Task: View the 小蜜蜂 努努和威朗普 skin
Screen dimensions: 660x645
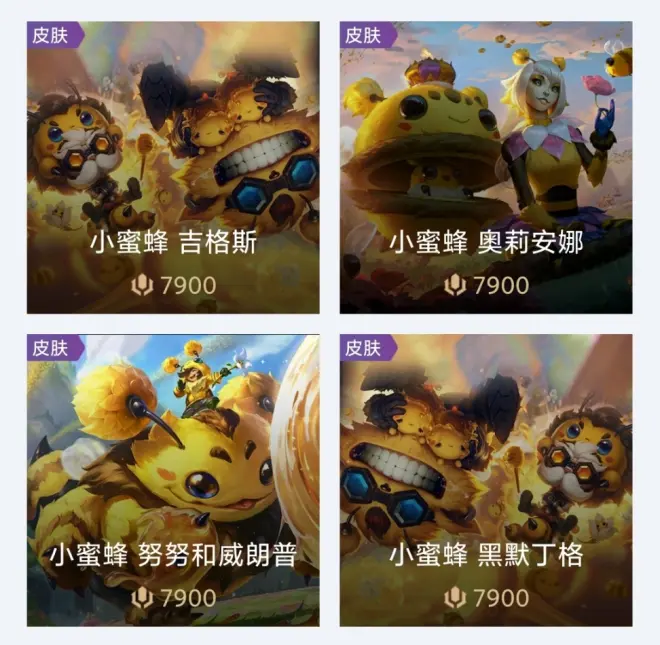Action: point(173,480)
